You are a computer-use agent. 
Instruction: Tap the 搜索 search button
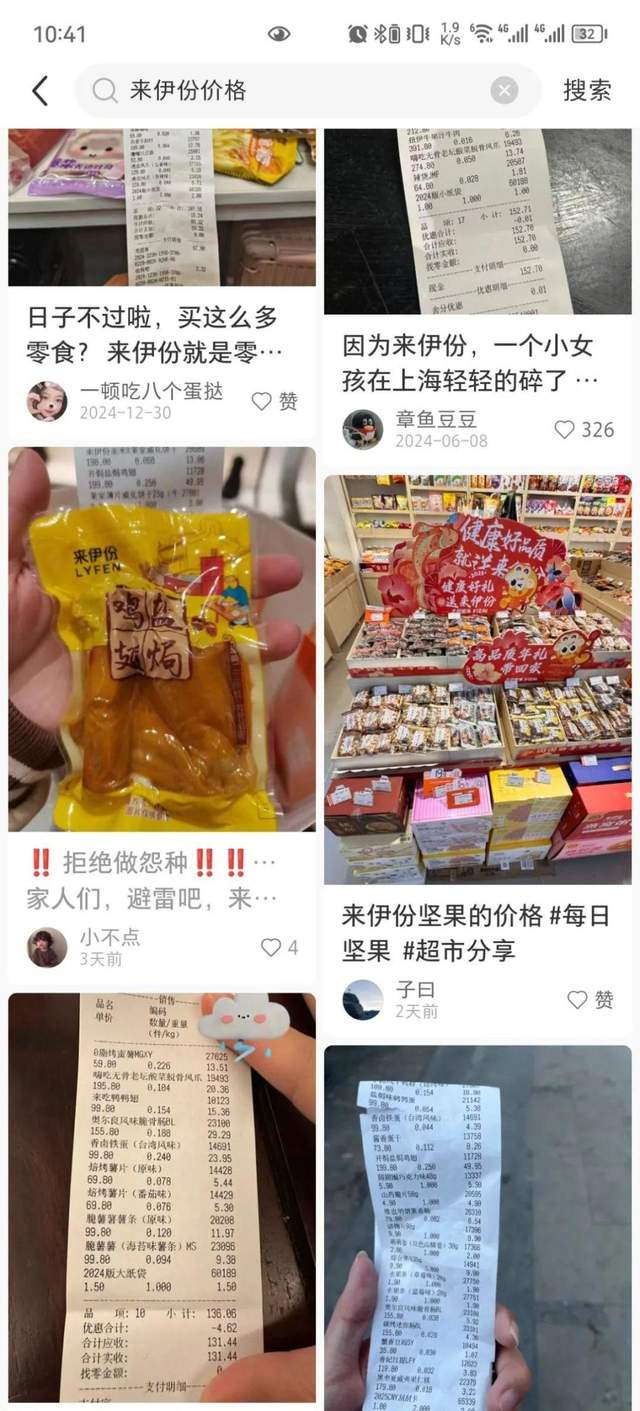pyautogui.click(x=587, y=91)
